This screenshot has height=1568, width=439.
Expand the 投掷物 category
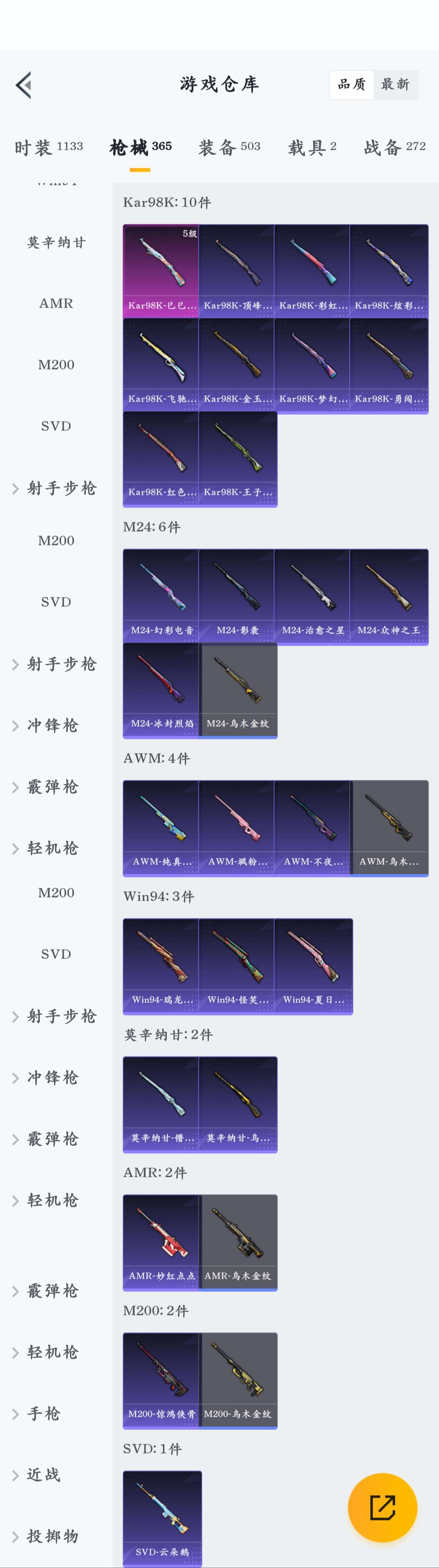[52, 1536]
